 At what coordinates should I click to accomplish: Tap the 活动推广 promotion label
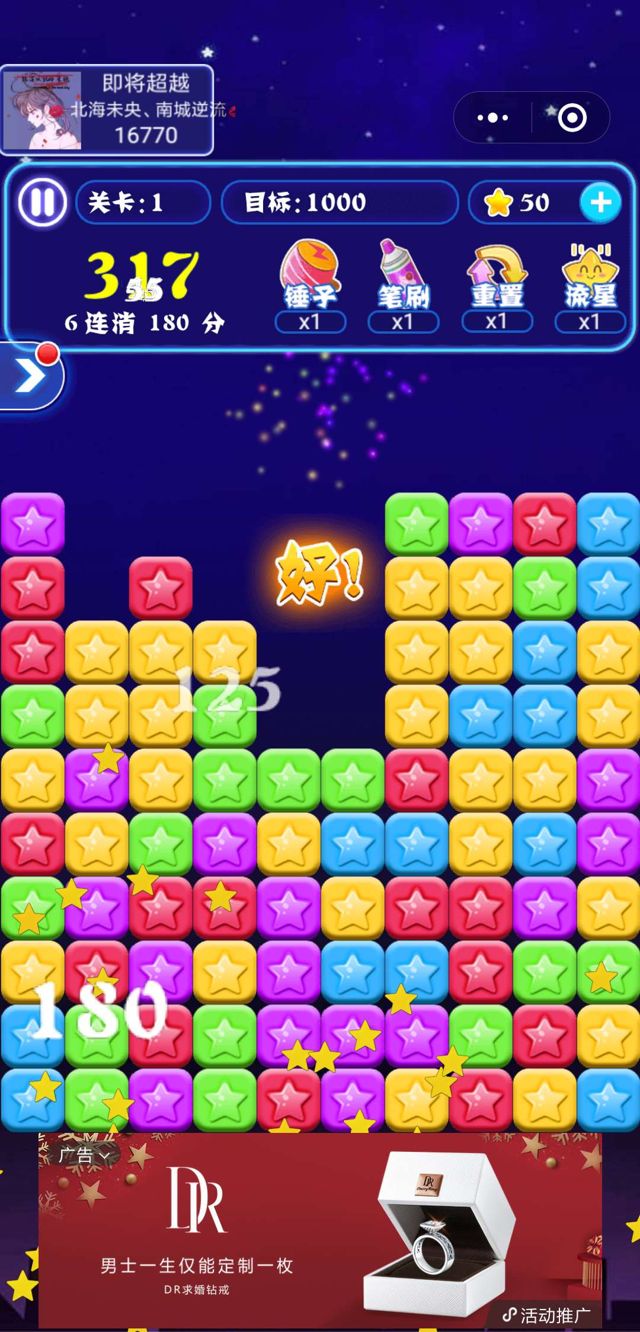(547, 1314)
